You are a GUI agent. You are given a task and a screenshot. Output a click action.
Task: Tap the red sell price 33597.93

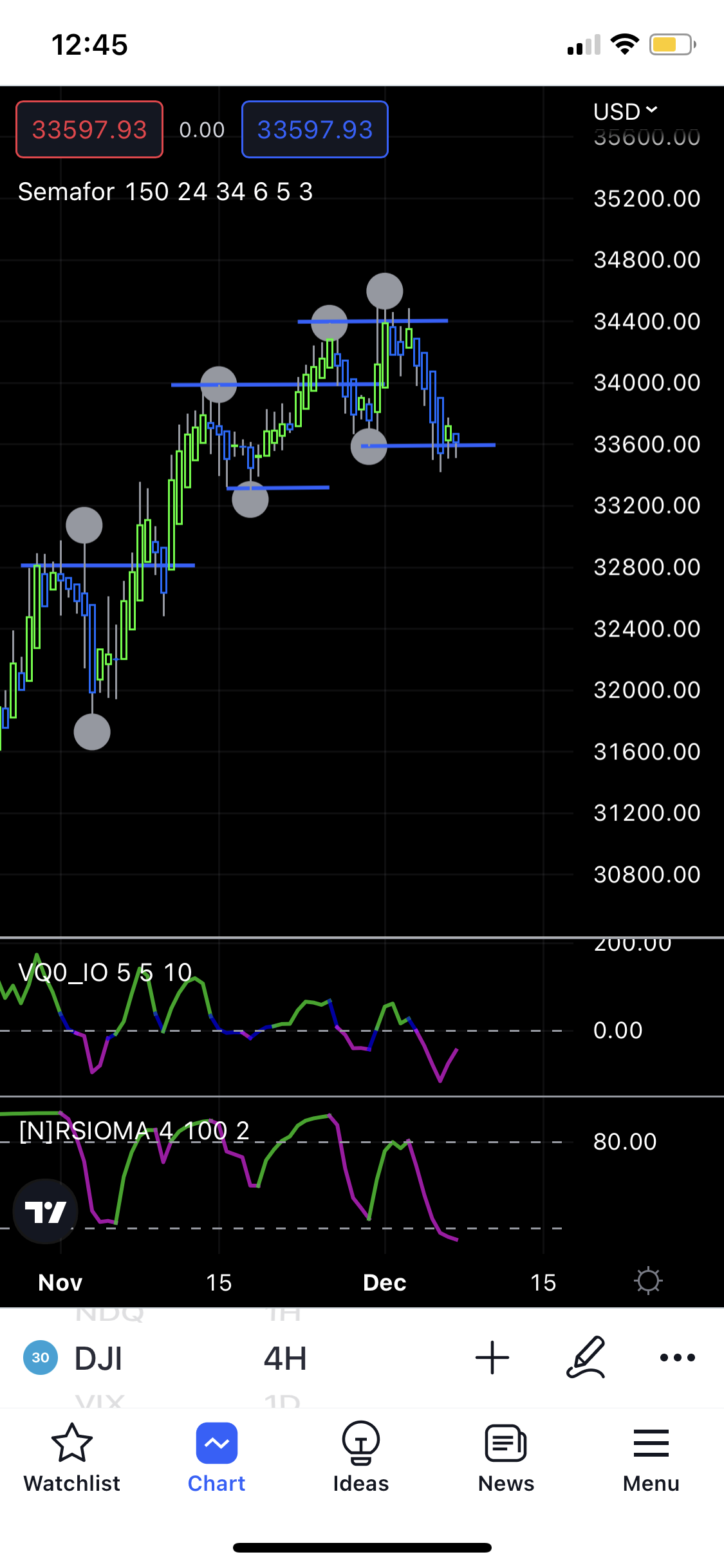click(89, 129)
